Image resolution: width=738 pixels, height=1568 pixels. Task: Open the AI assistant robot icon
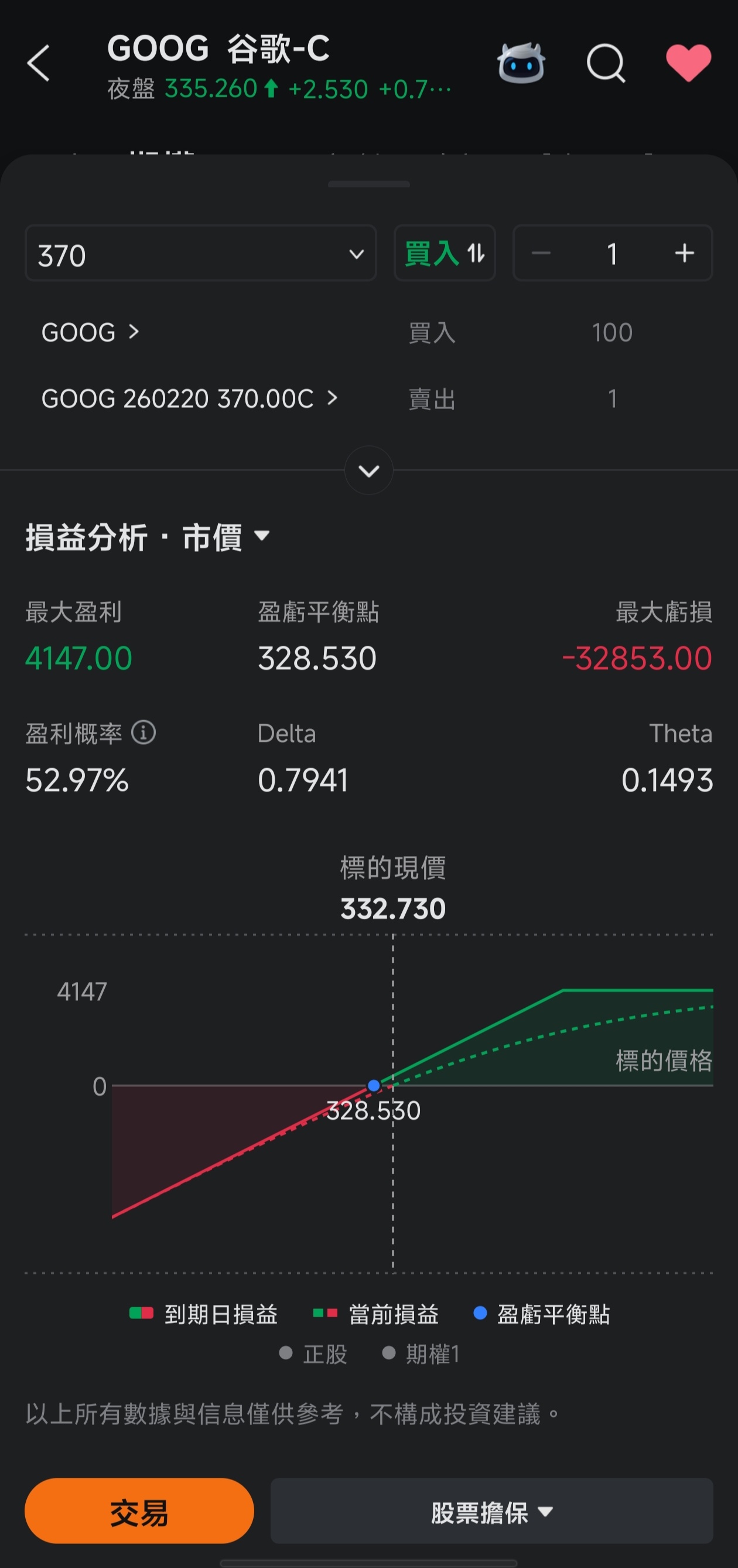pyautogui.click(x=522, y=63)
